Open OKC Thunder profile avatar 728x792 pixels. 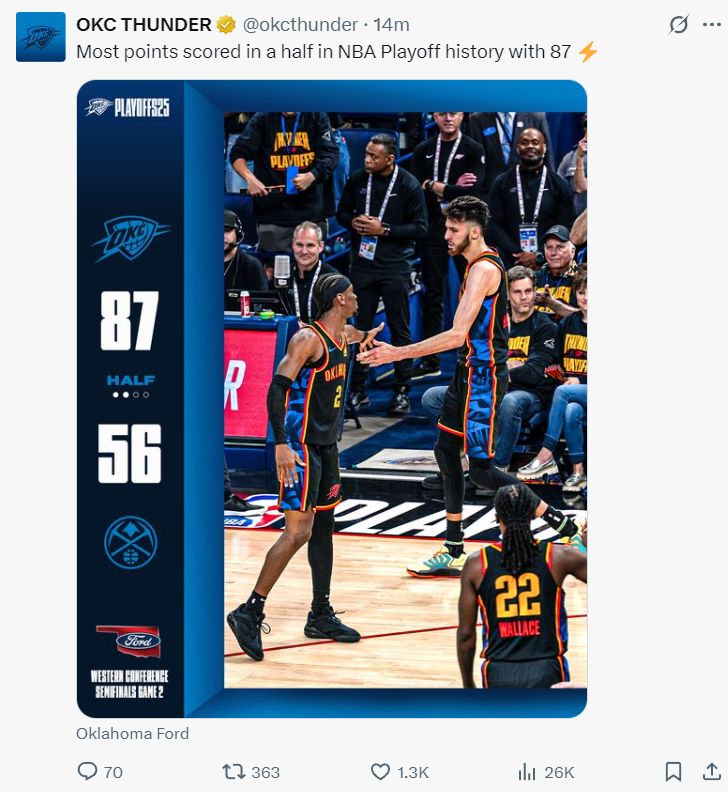[x=40, y=38]
